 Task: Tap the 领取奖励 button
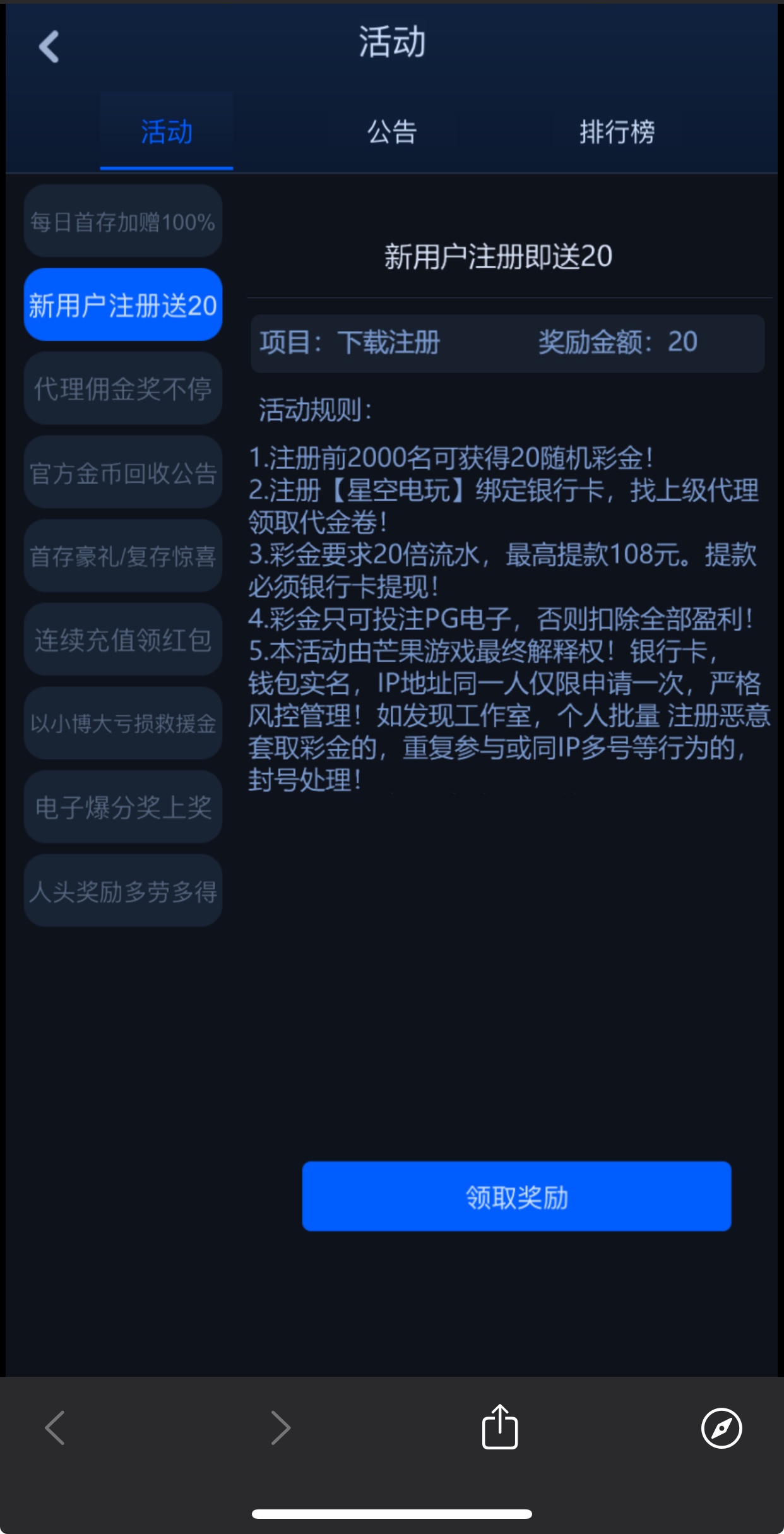516,1196
